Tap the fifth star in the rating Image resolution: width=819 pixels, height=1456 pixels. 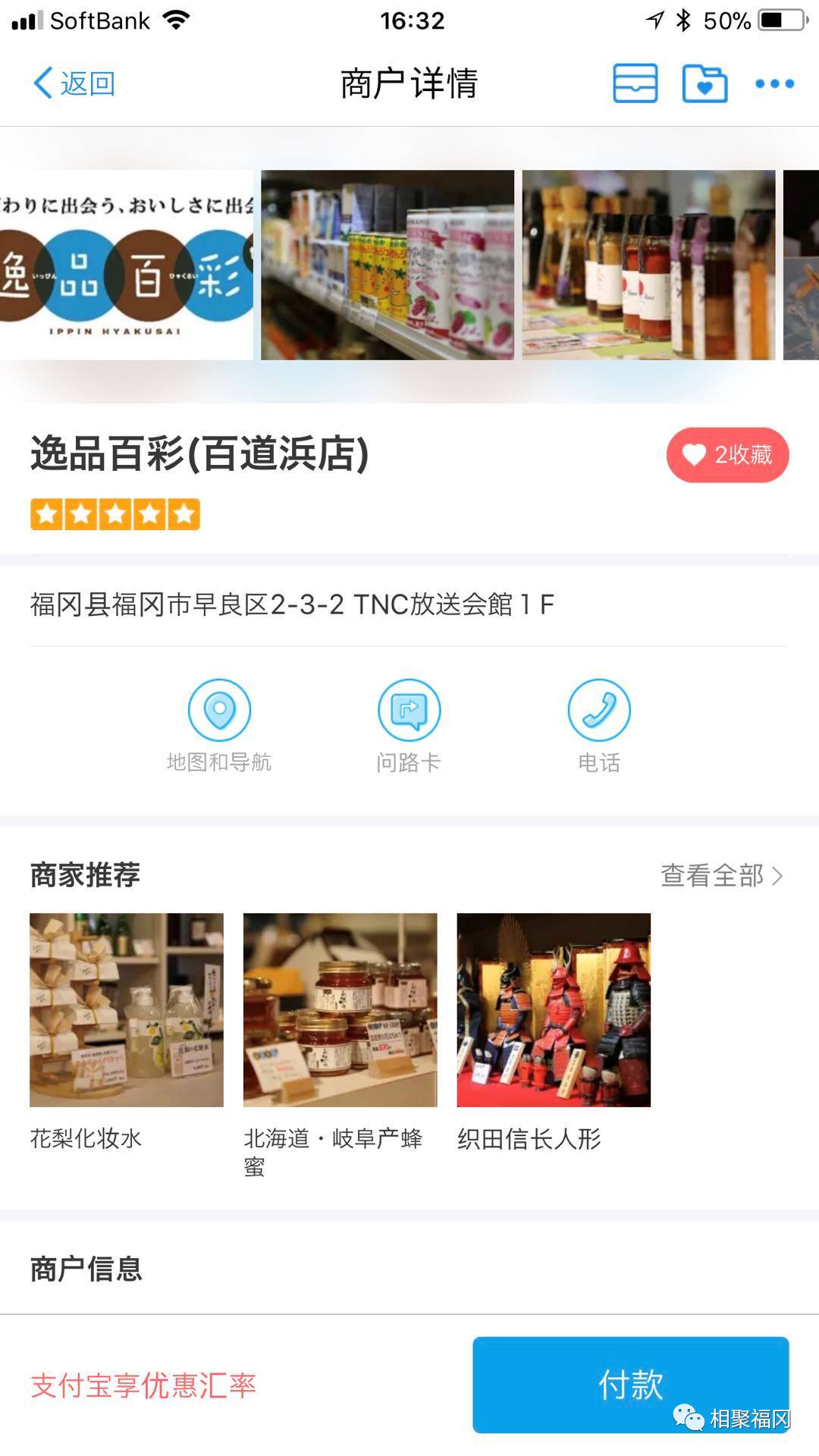point(180,514)
